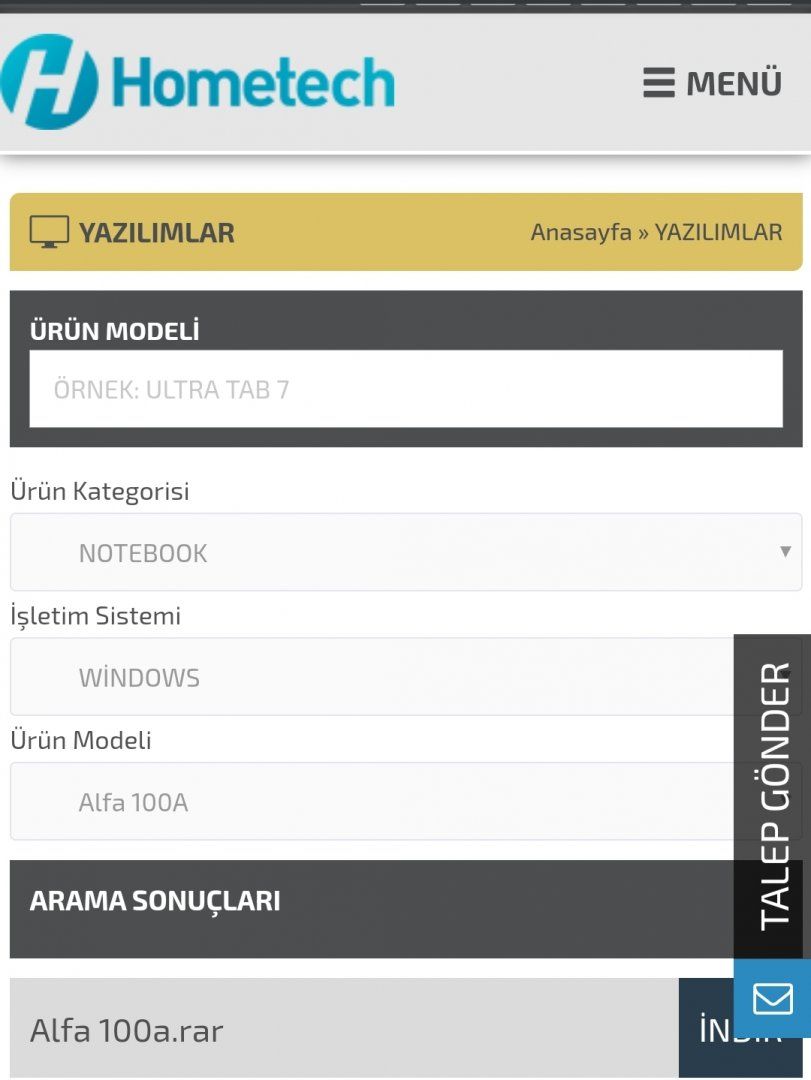
Task: Tap the envelope mail icon
Action: 773,998
